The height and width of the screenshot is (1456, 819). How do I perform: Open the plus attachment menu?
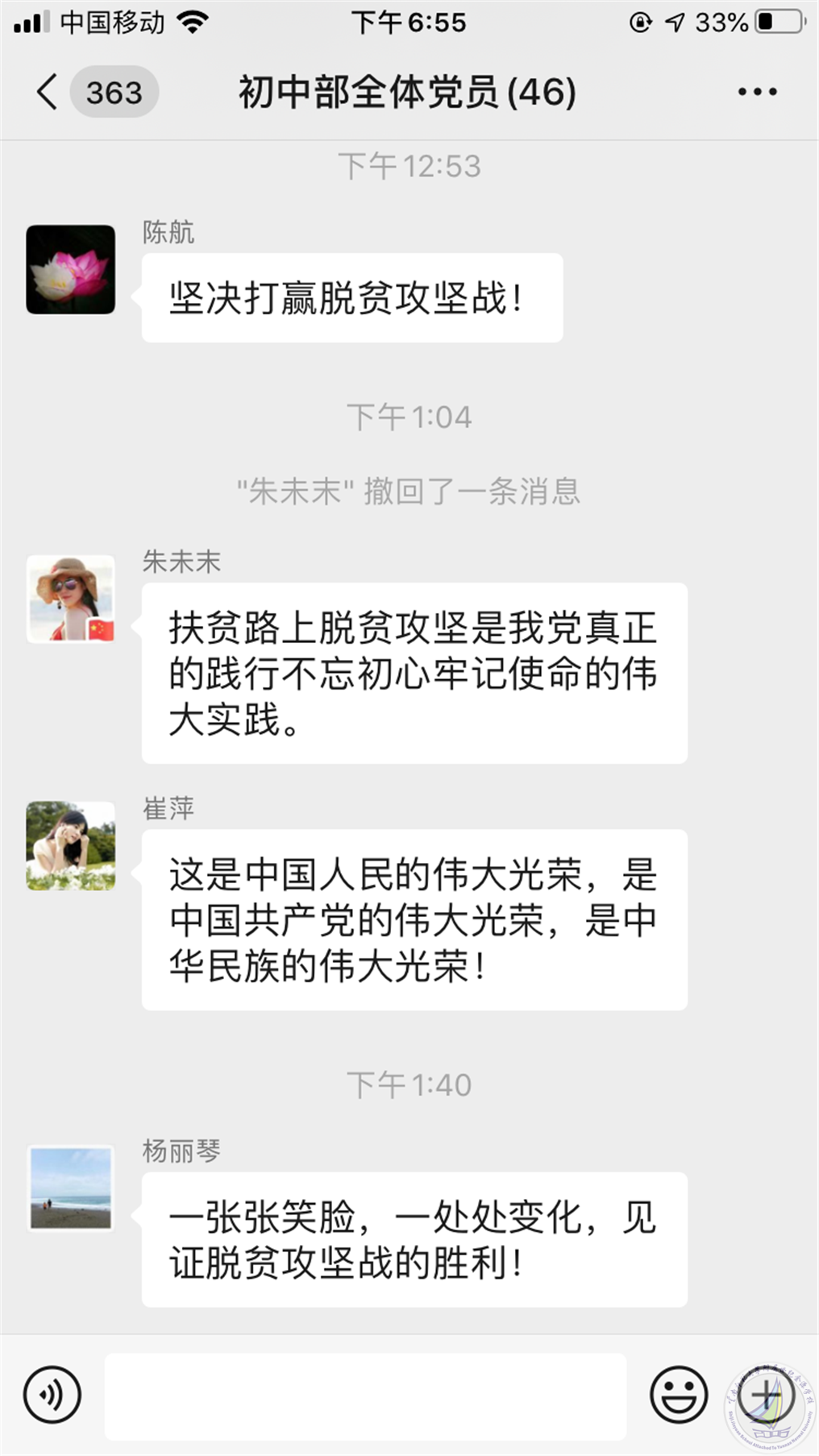(766, 1394)
